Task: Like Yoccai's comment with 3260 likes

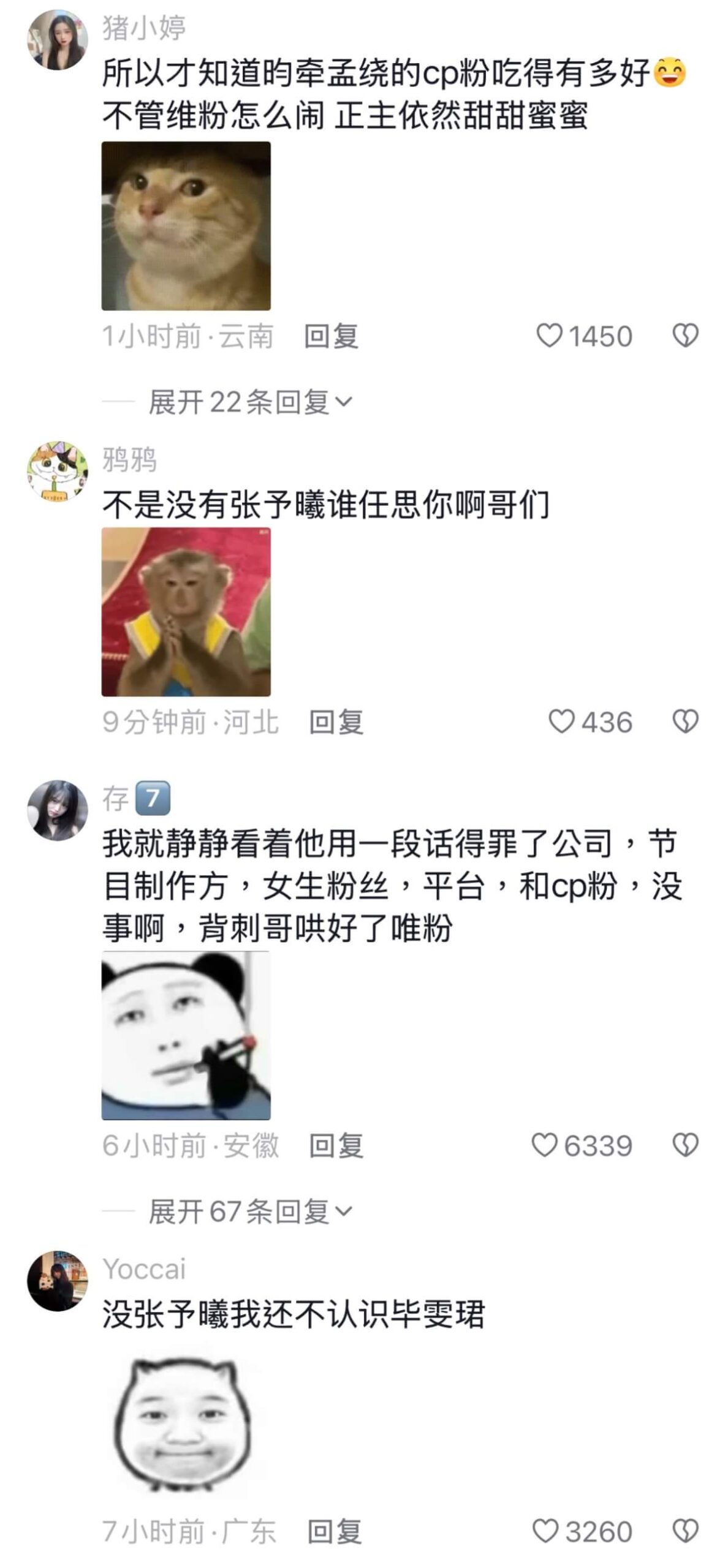Action: click(545, 1531)
